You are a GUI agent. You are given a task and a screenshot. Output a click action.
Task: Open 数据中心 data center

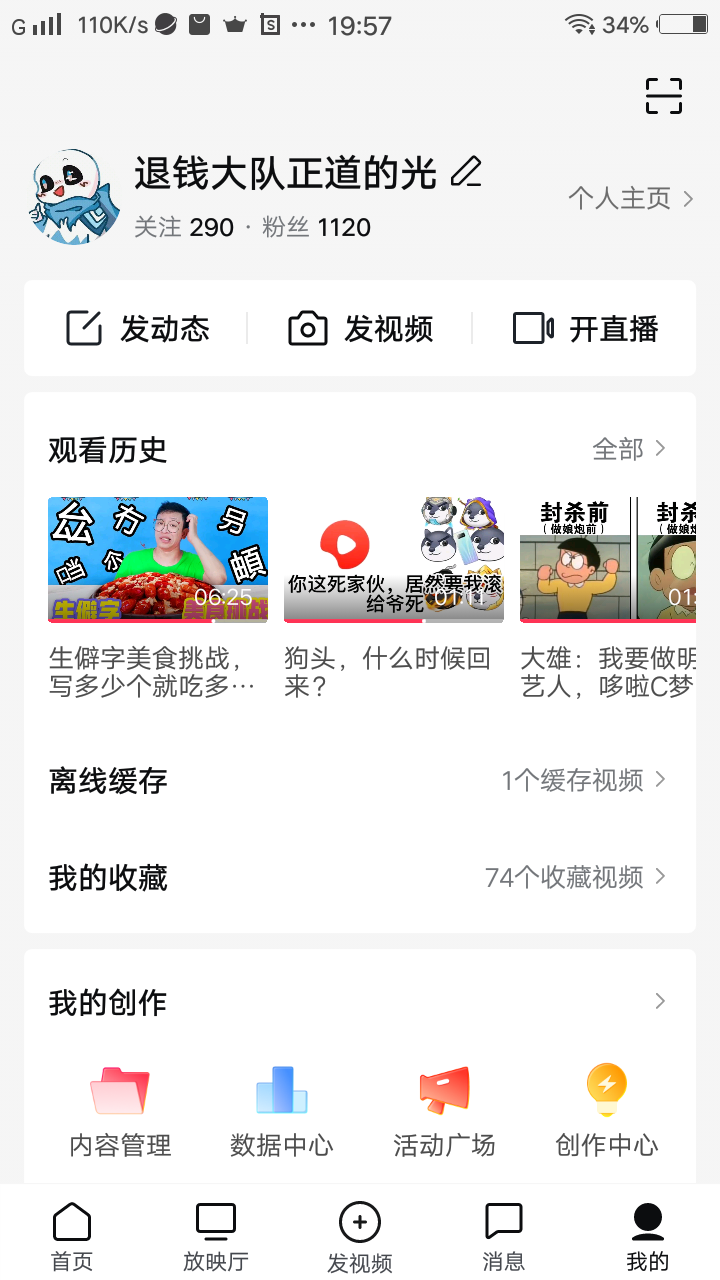pyautogui.click(x=282, y=1108)
